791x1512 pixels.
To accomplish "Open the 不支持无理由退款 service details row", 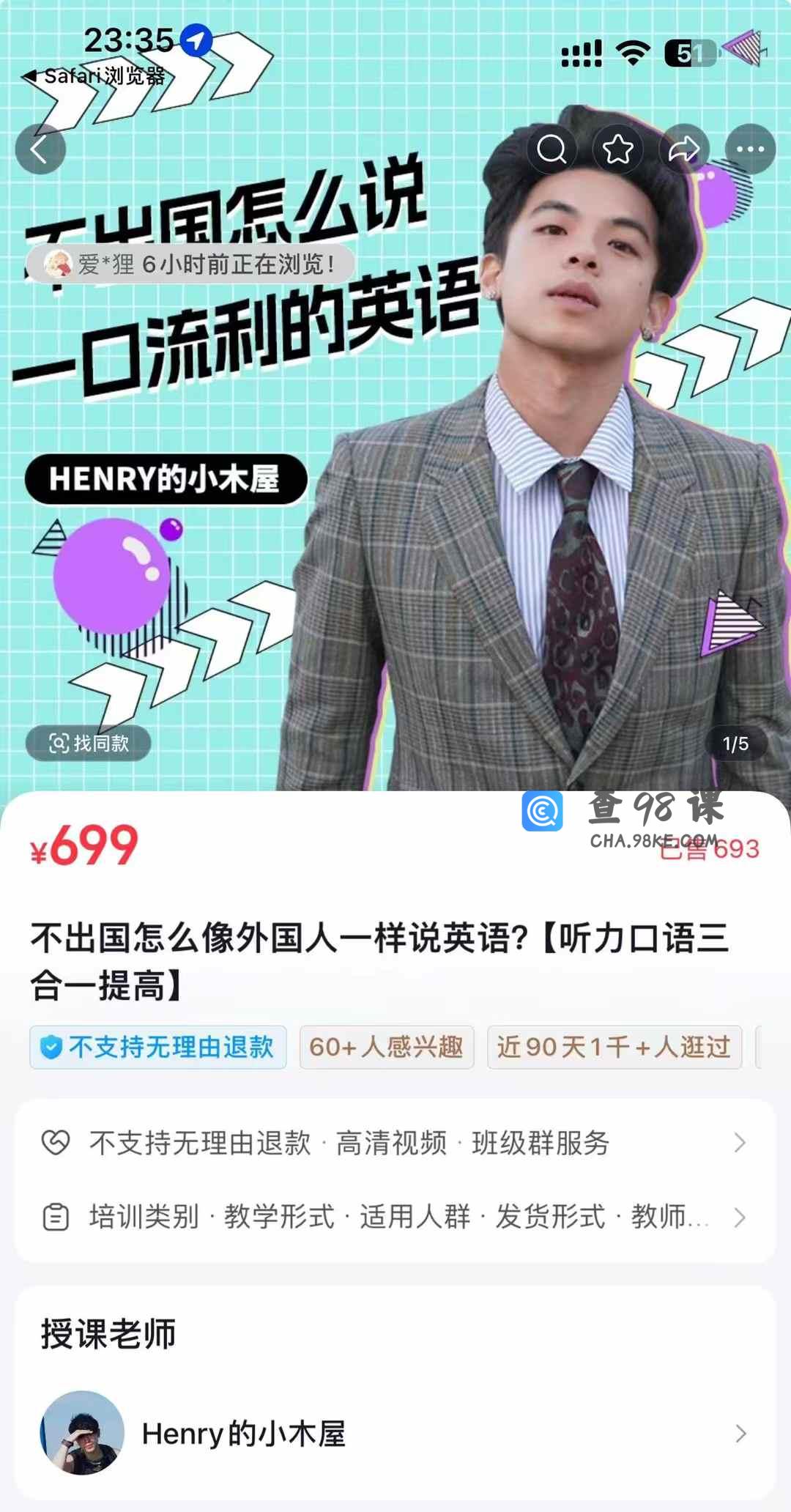I will coord(395,1143).
